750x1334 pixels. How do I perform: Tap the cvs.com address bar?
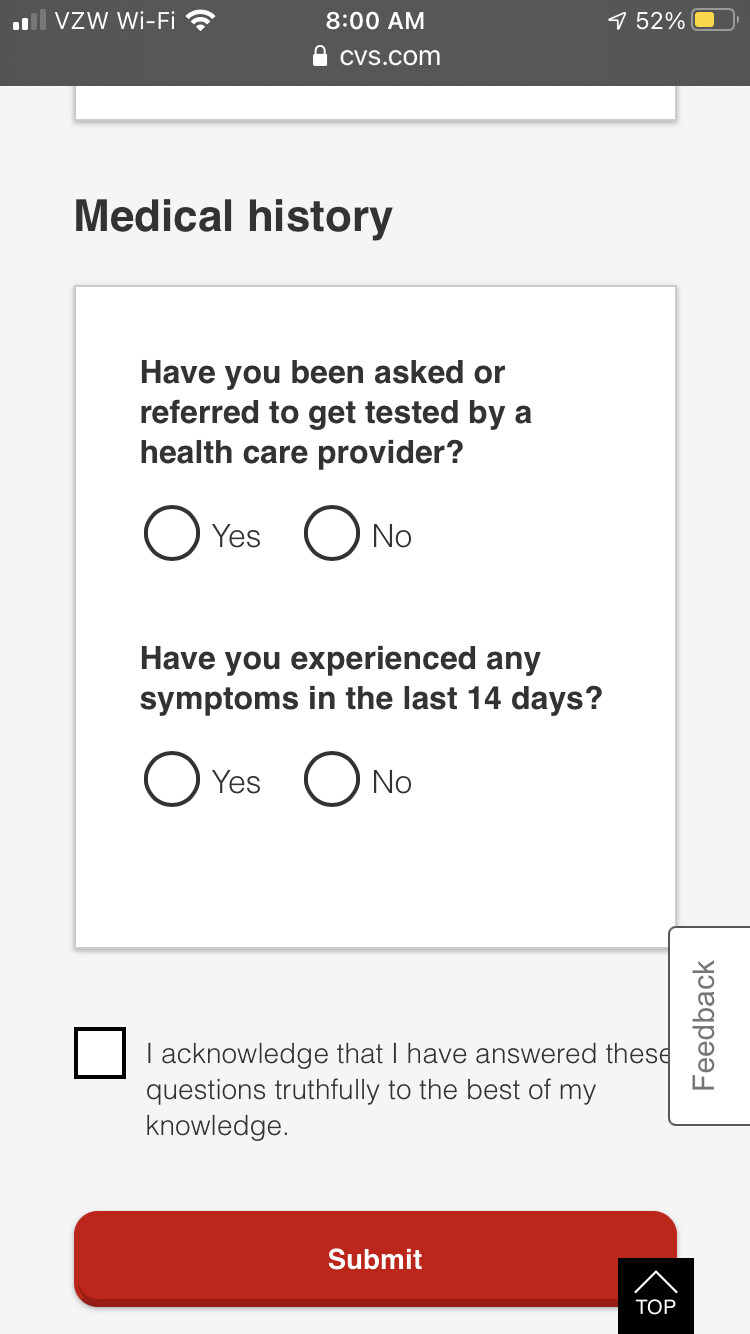[x=375, y=56]
